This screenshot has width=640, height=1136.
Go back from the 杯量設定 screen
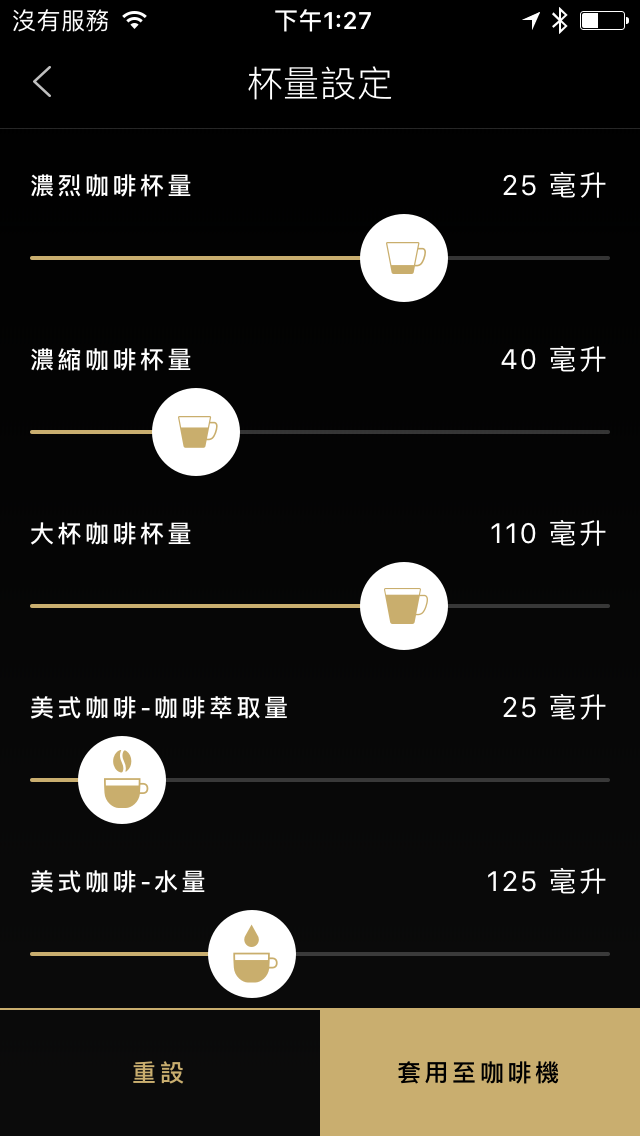click(42, 82)
